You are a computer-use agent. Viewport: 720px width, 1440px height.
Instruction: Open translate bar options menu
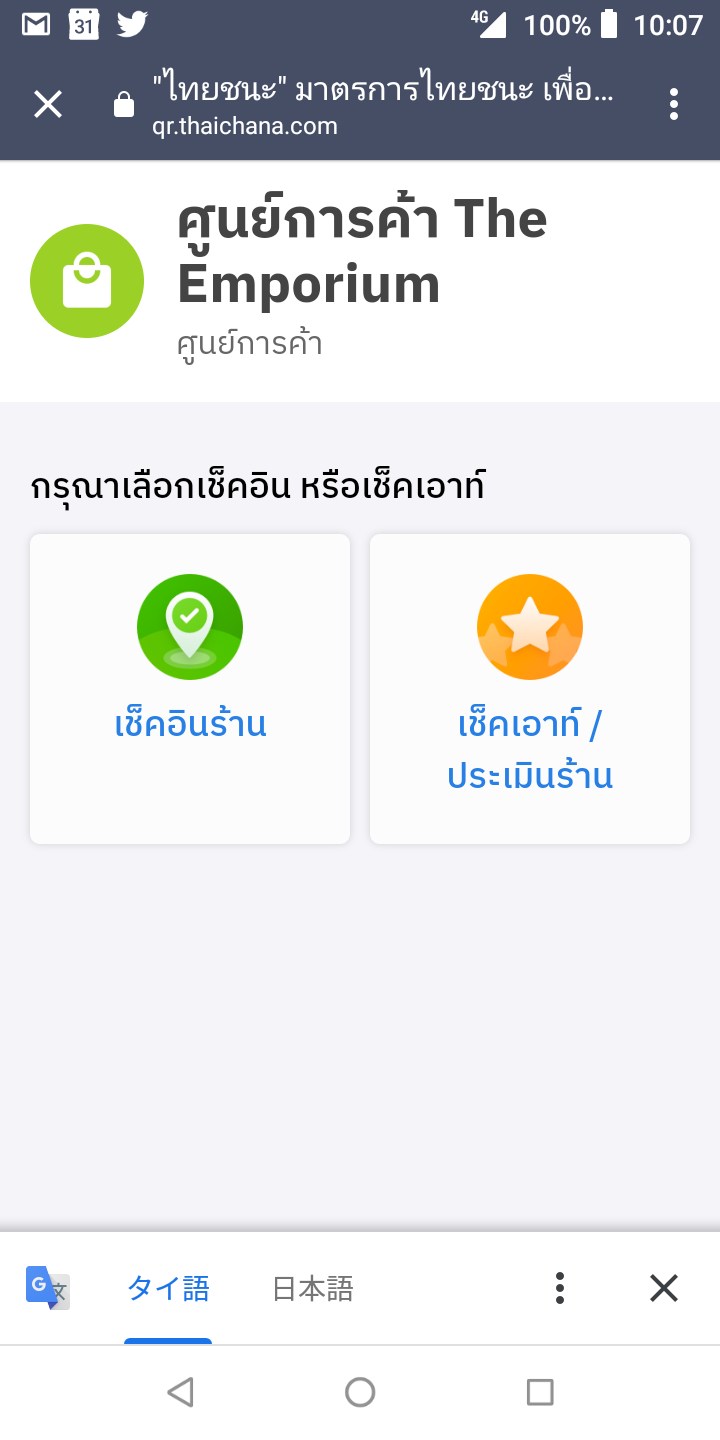pyautogui.click(x=560, y=1288)
